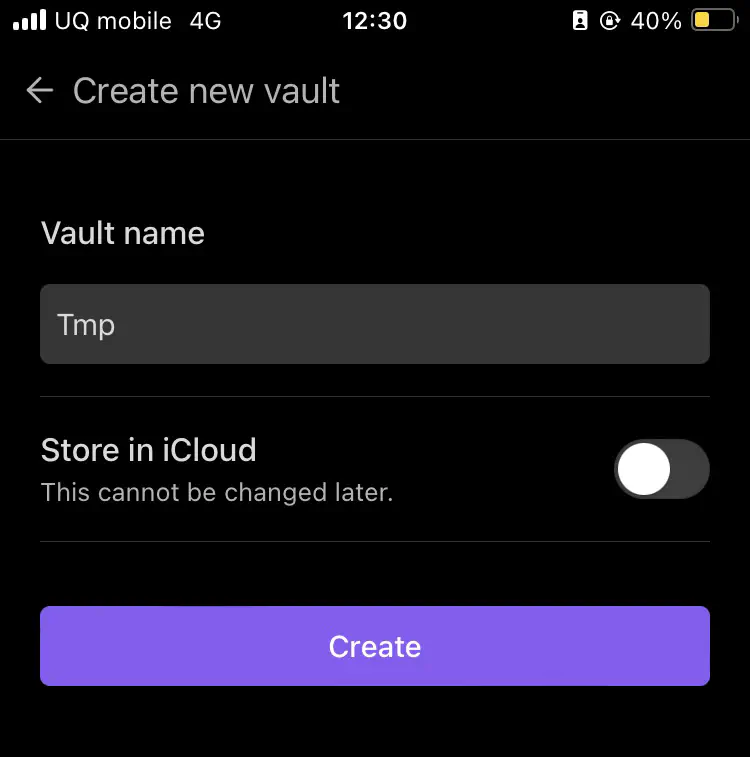Go back from Create new vault
This screenshot has width=750, height=757.
(x=39, y=91)
